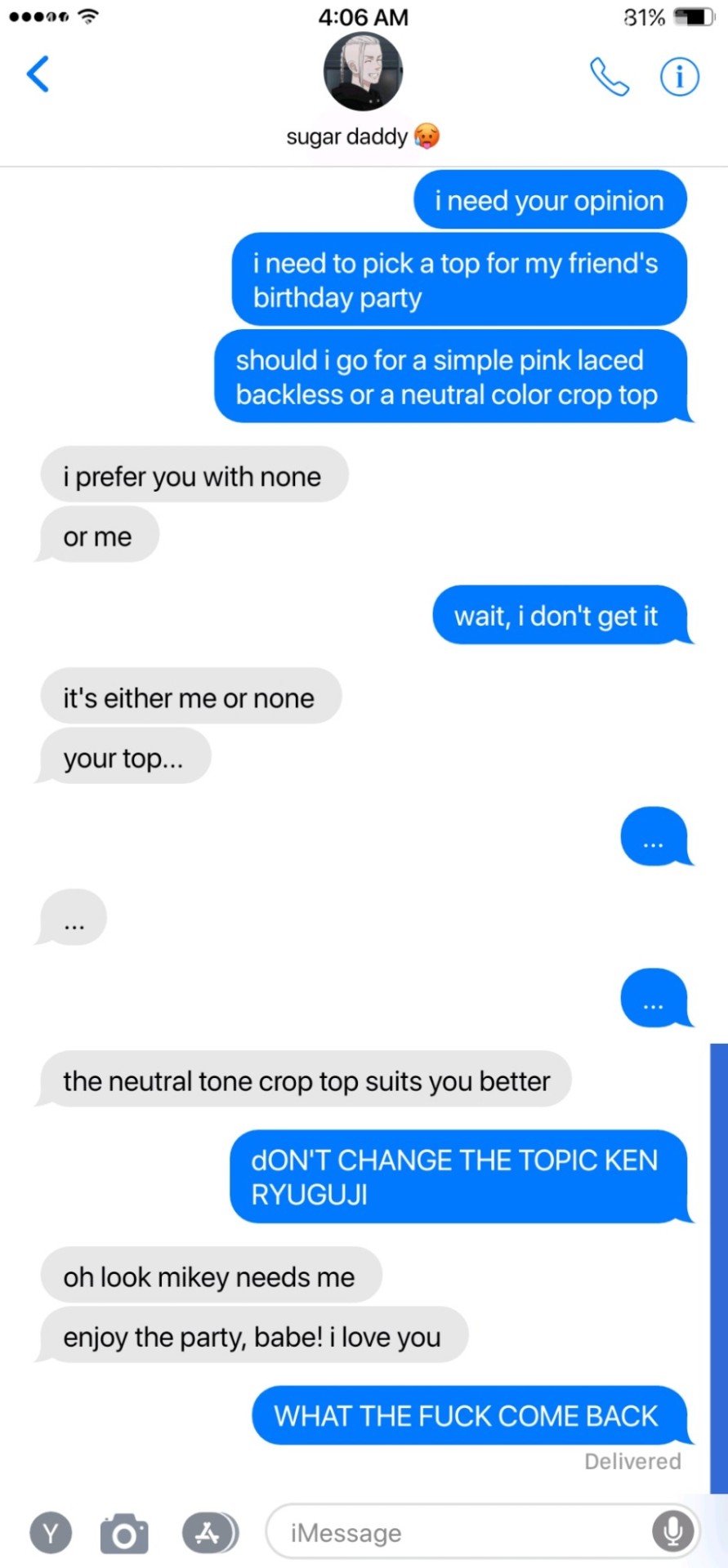Open the camera to attach a photo
The height and width of the screenshot is (1568, 728).
(124, 1533)
